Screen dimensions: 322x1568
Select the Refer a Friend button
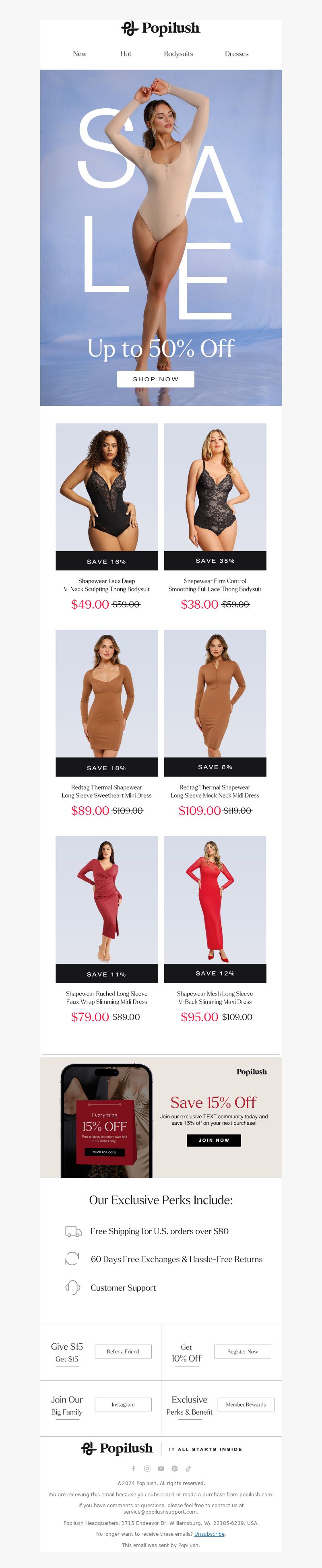(123, 1351)
